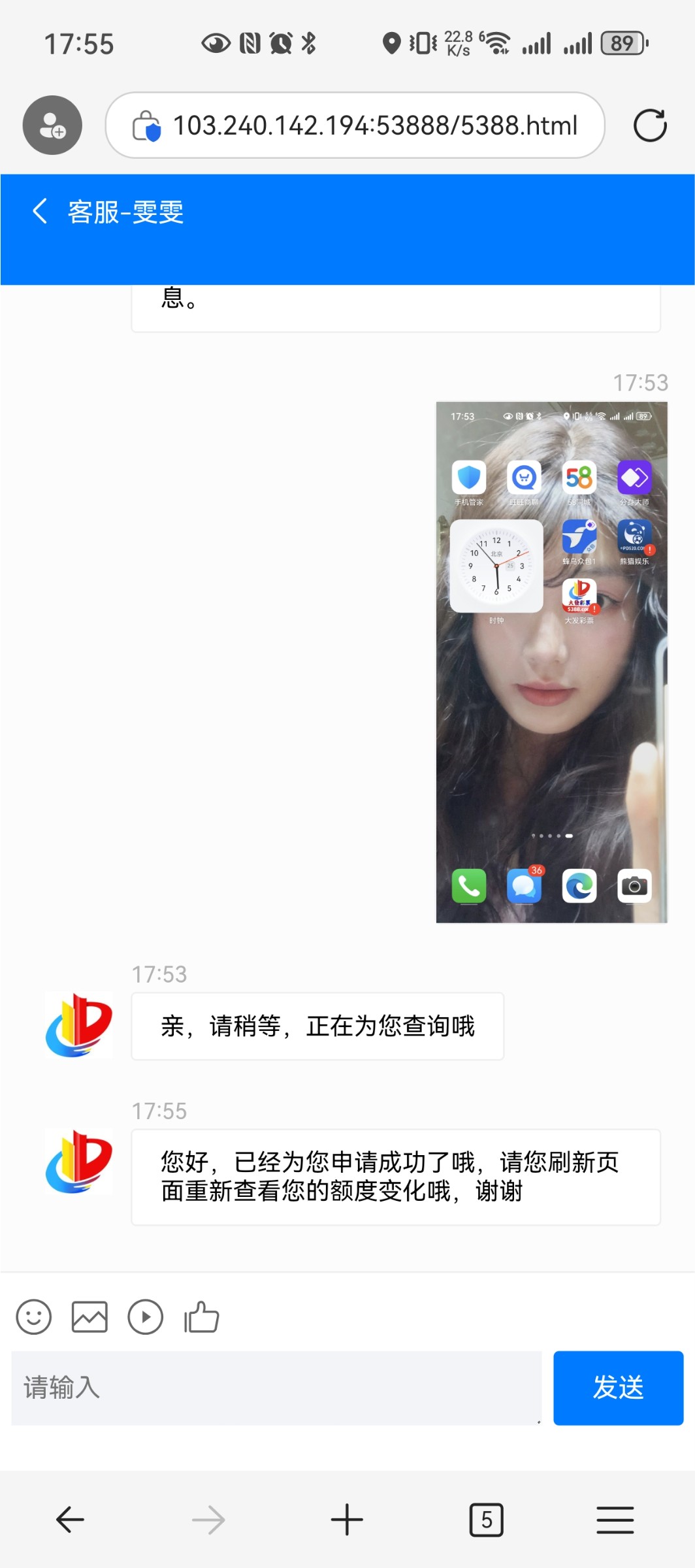
Task: Open a new browser tab
Action: (x=347, y=1520)
